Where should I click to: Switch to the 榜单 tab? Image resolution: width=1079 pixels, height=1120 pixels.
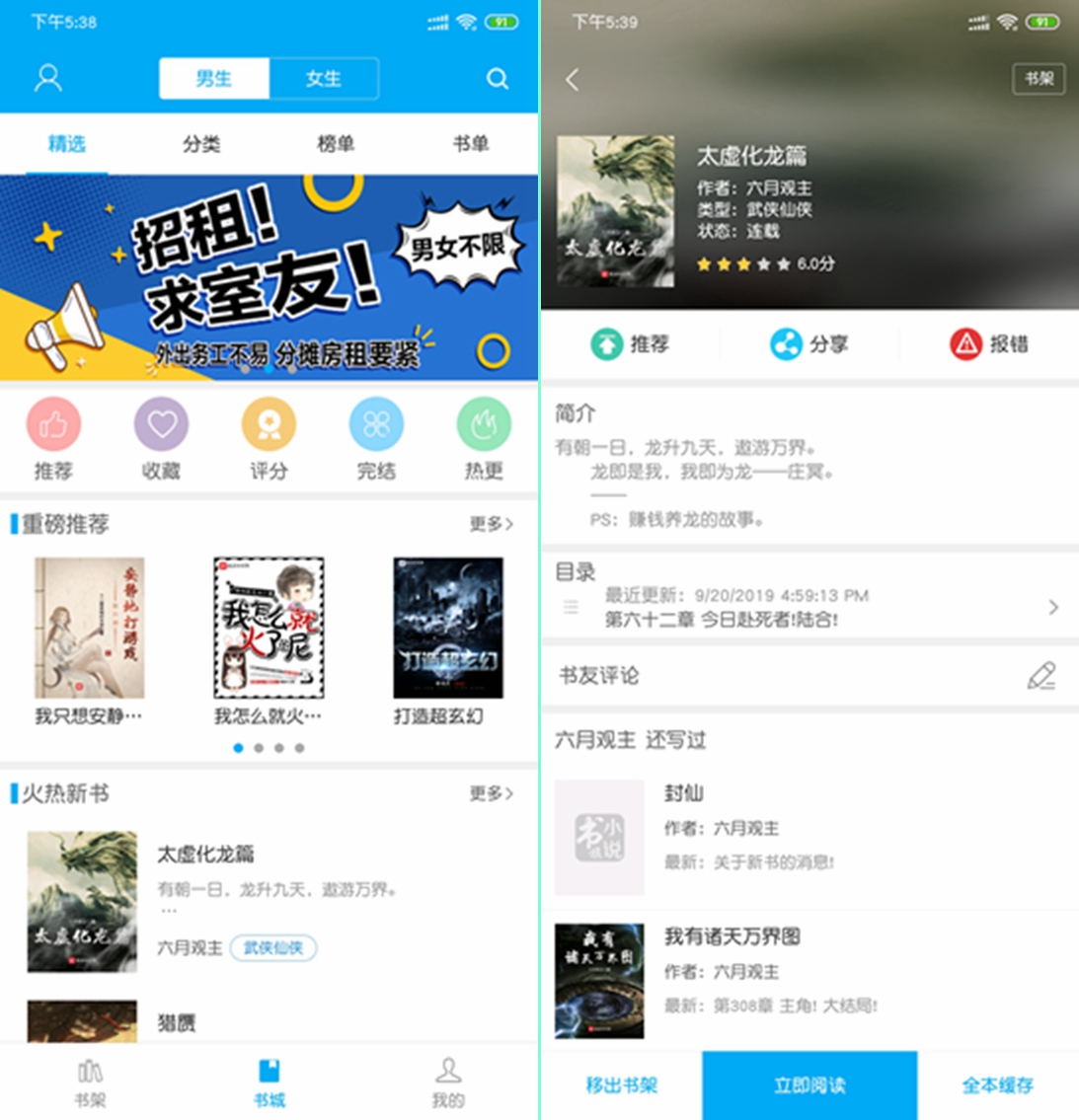pos(336,144)
